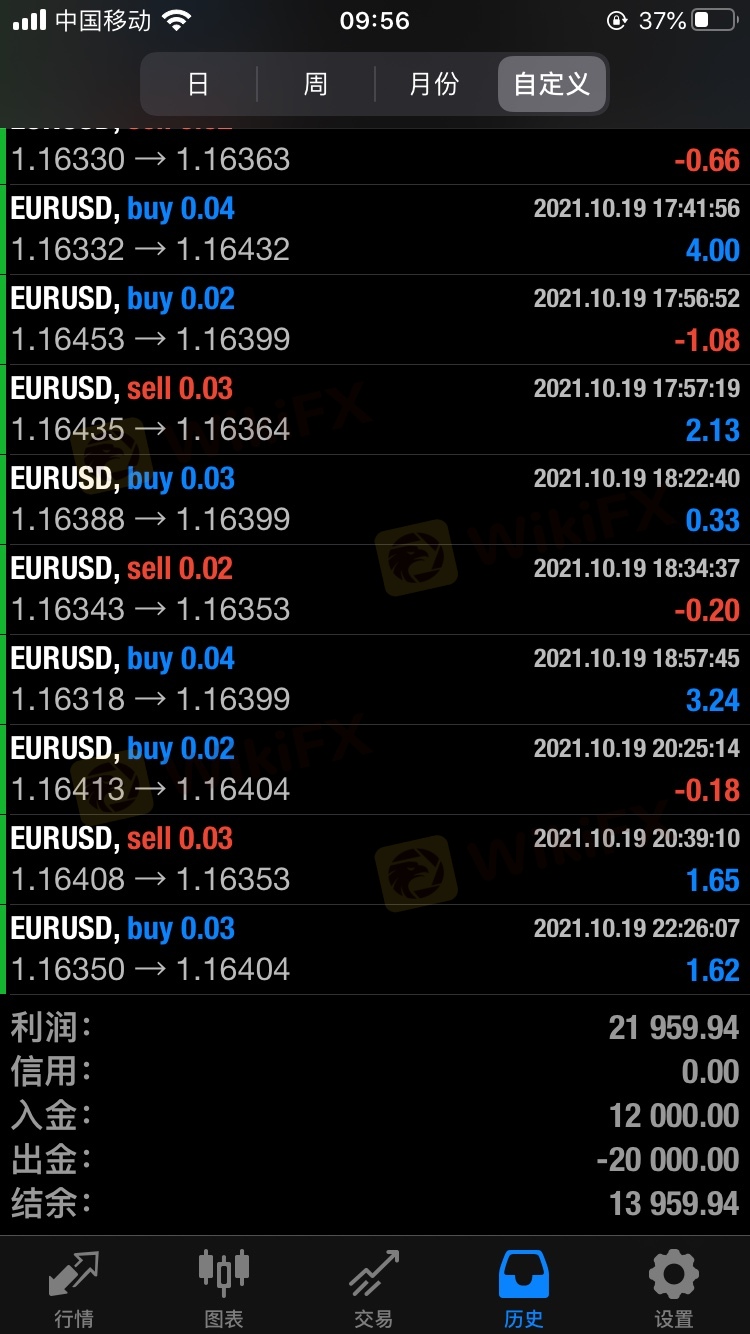Tap the EURUSD buy 0.04 trade at 18:57:45
Image resolution: width=750 pixels, height=1334 pixels.
tap(375, 680)
